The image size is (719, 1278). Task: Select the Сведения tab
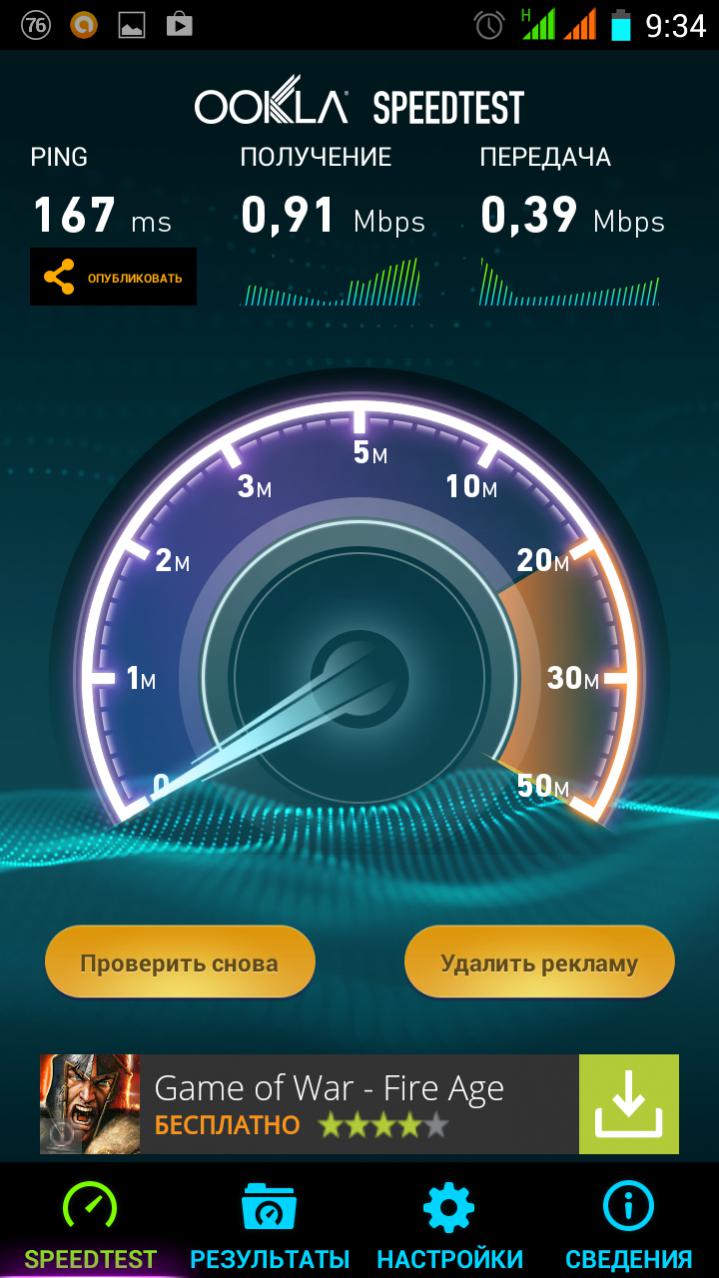pos(628,1226)
